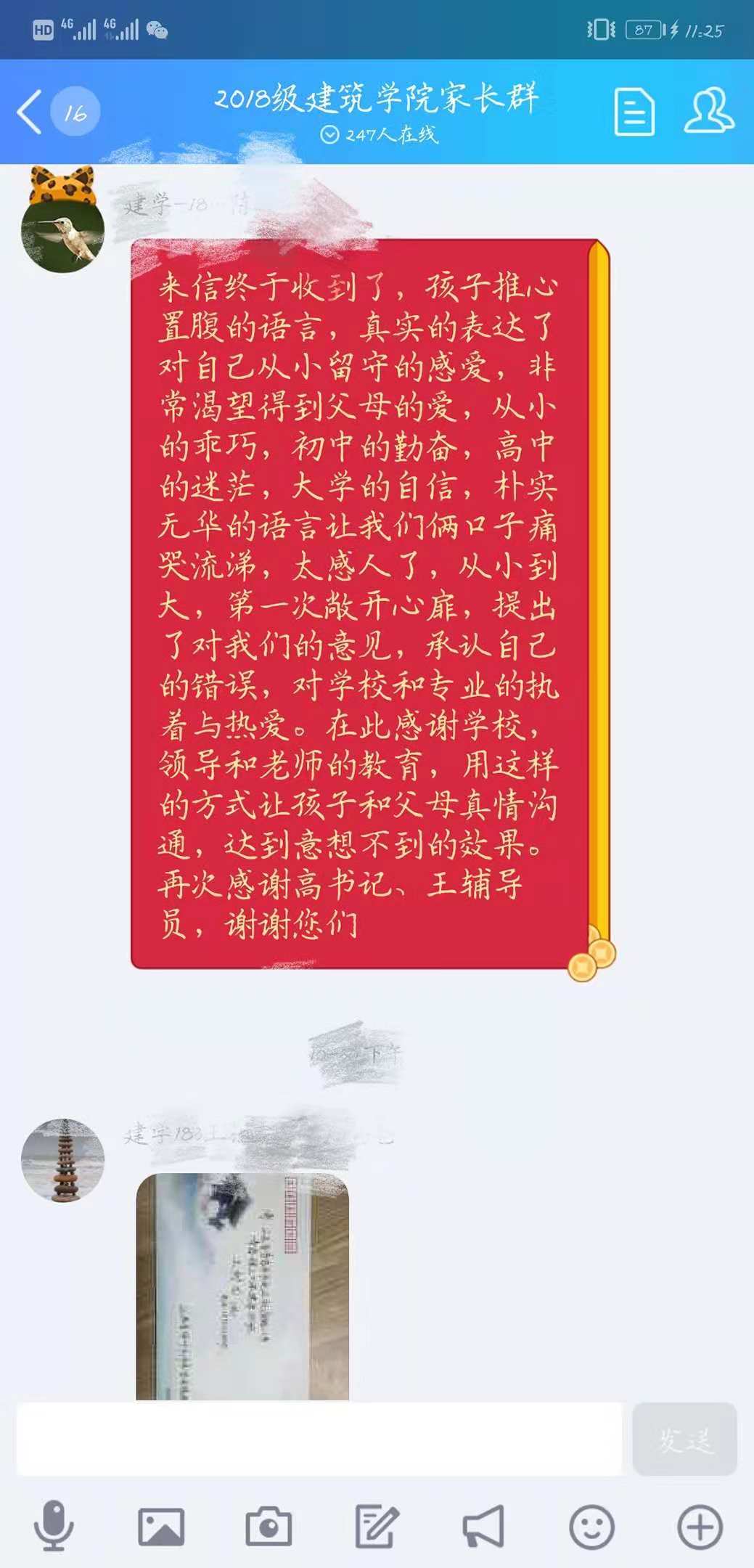Open the red letter message bubble
The height and width of the screenshot is (1568, 754).
click(359, 604)
